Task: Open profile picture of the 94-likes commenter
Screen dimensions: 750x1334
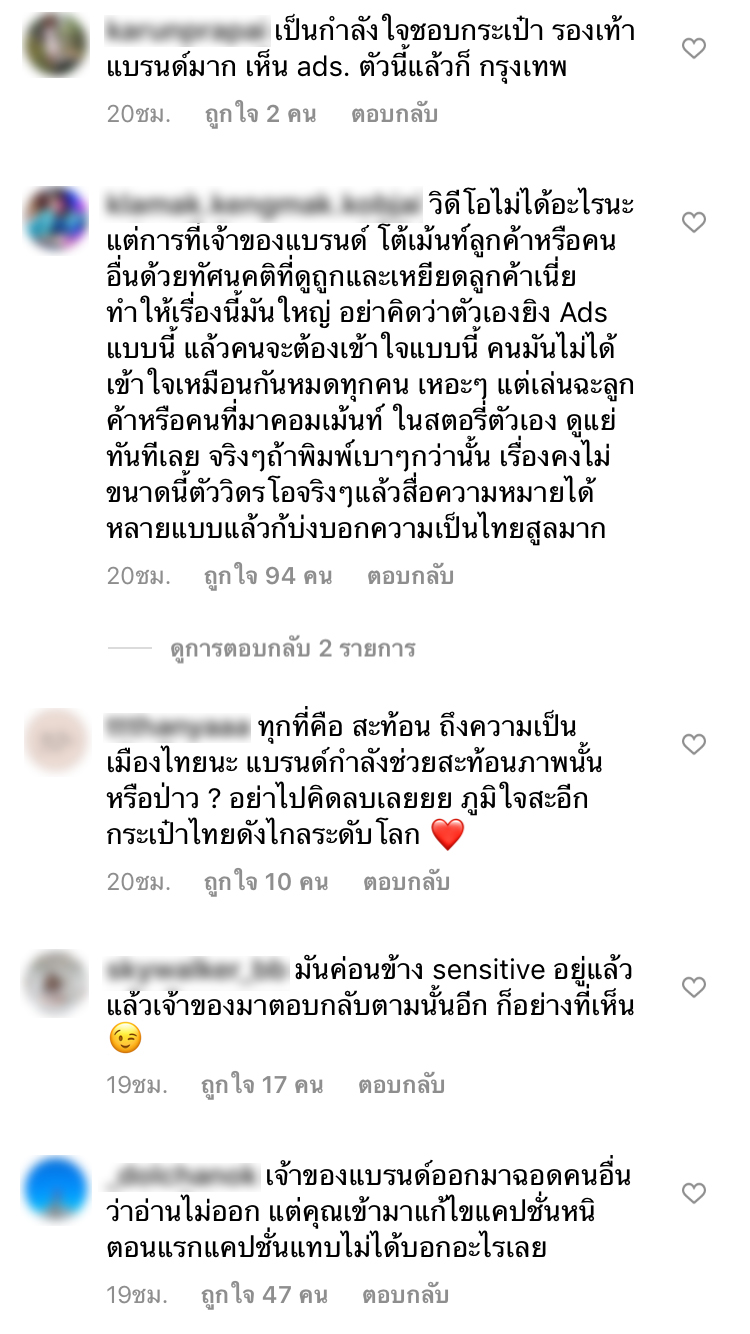Action: pyautogui.click(x=56, y=218)
